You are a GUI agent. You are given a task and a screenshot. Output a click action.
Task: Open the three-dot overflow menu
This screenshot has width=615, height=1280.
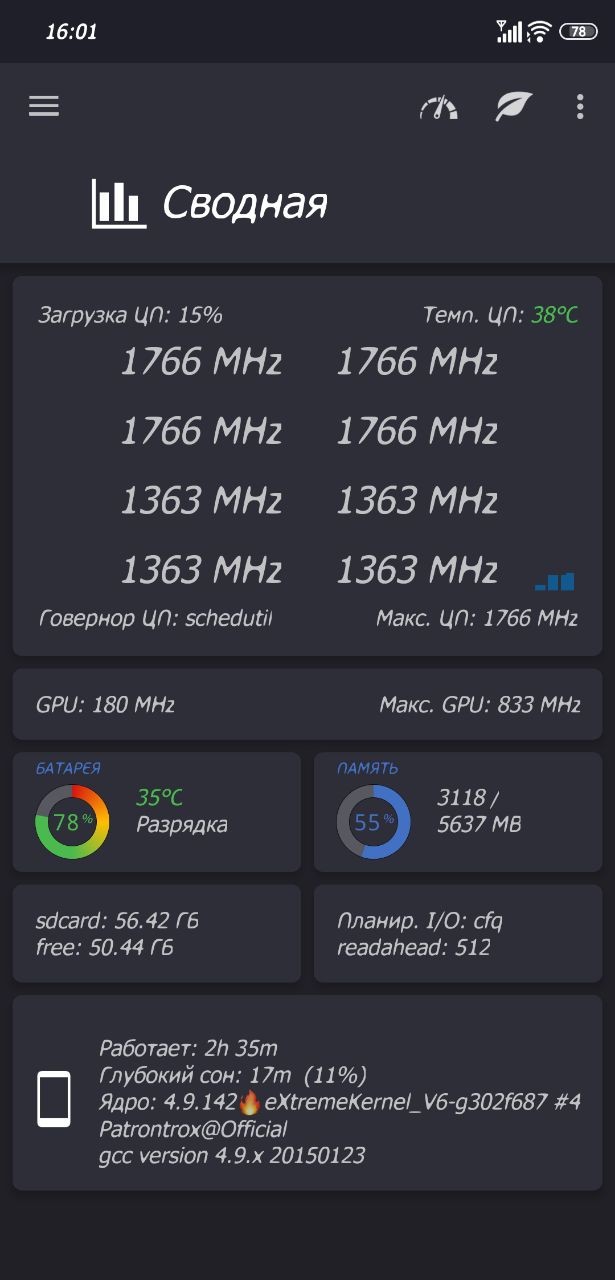pos(580,107)
